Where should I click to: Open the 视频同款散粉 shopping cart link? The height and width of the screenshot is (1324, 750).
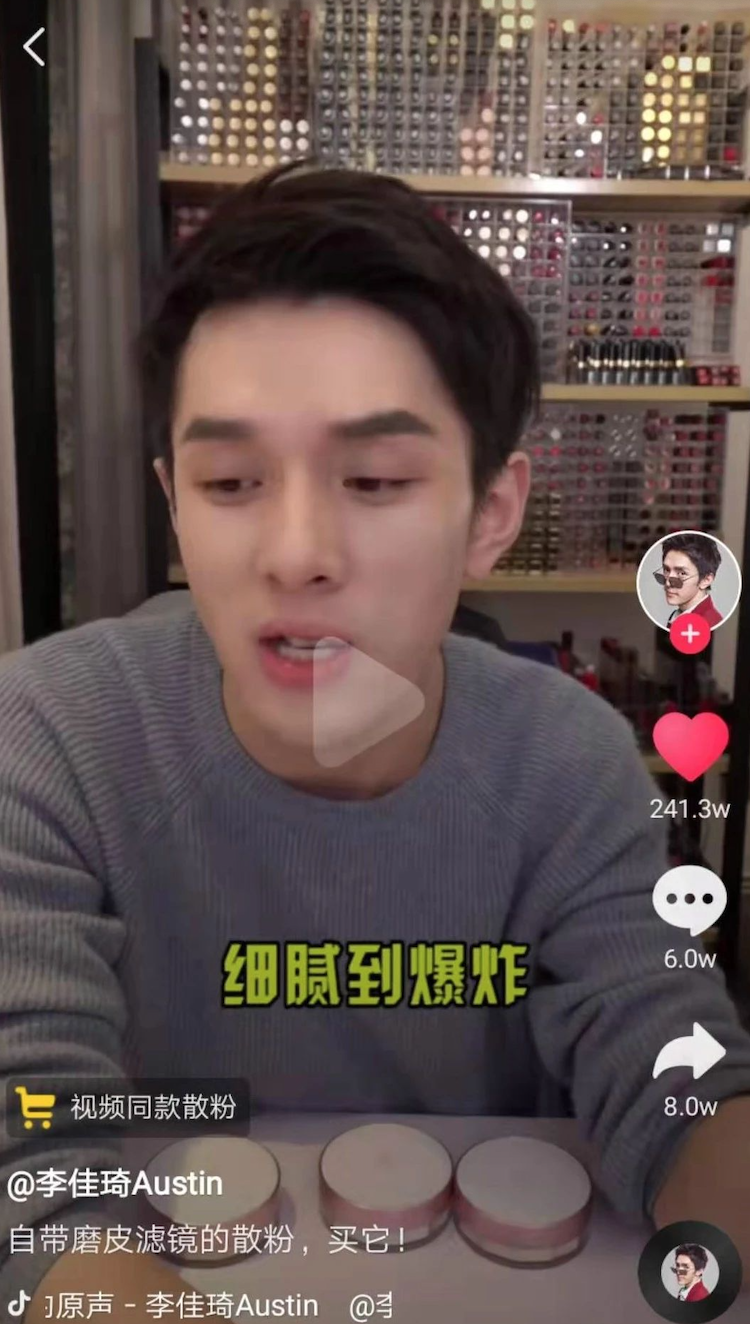(x=128, y=1107)
